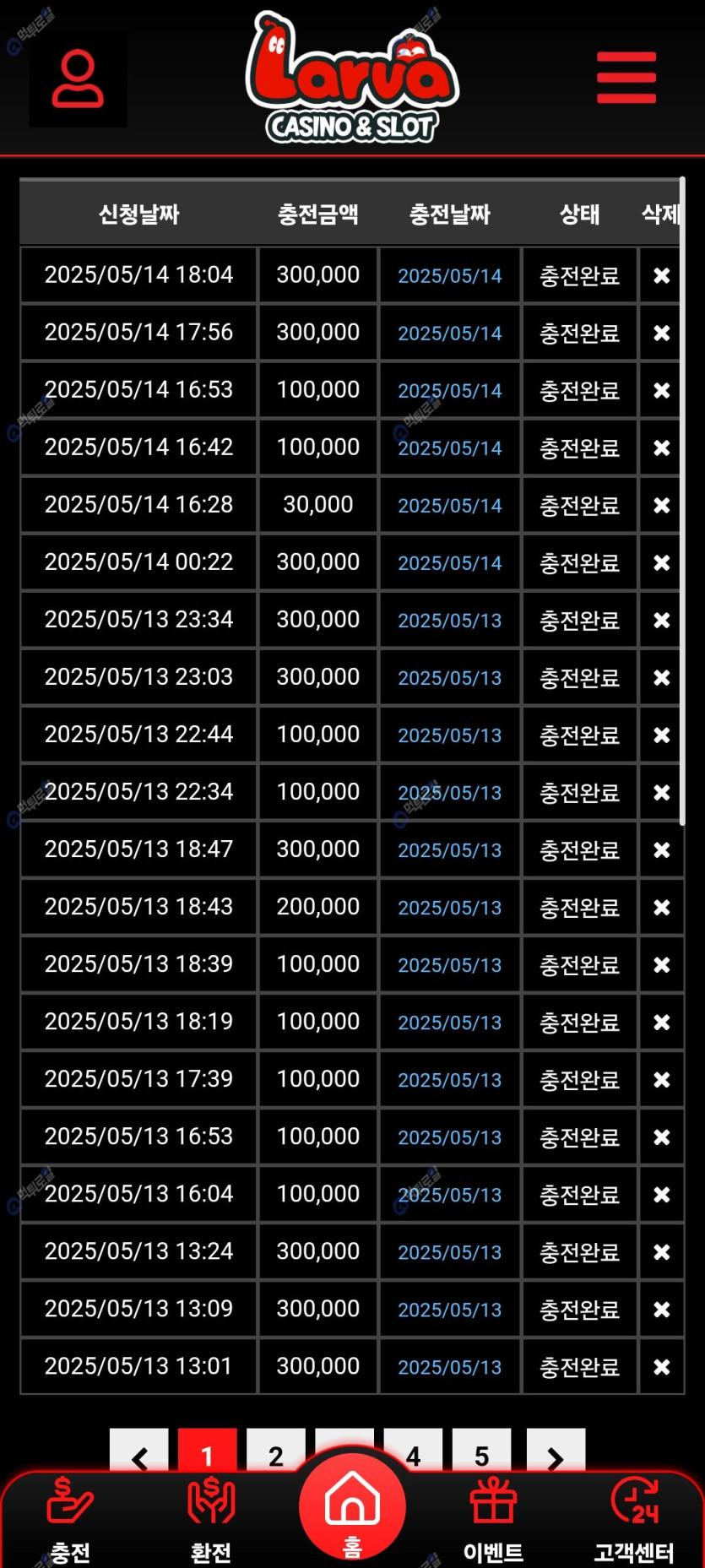Go to page 2
Viewport: 705px width, 1568px height.
click(x=275, y=1452)
